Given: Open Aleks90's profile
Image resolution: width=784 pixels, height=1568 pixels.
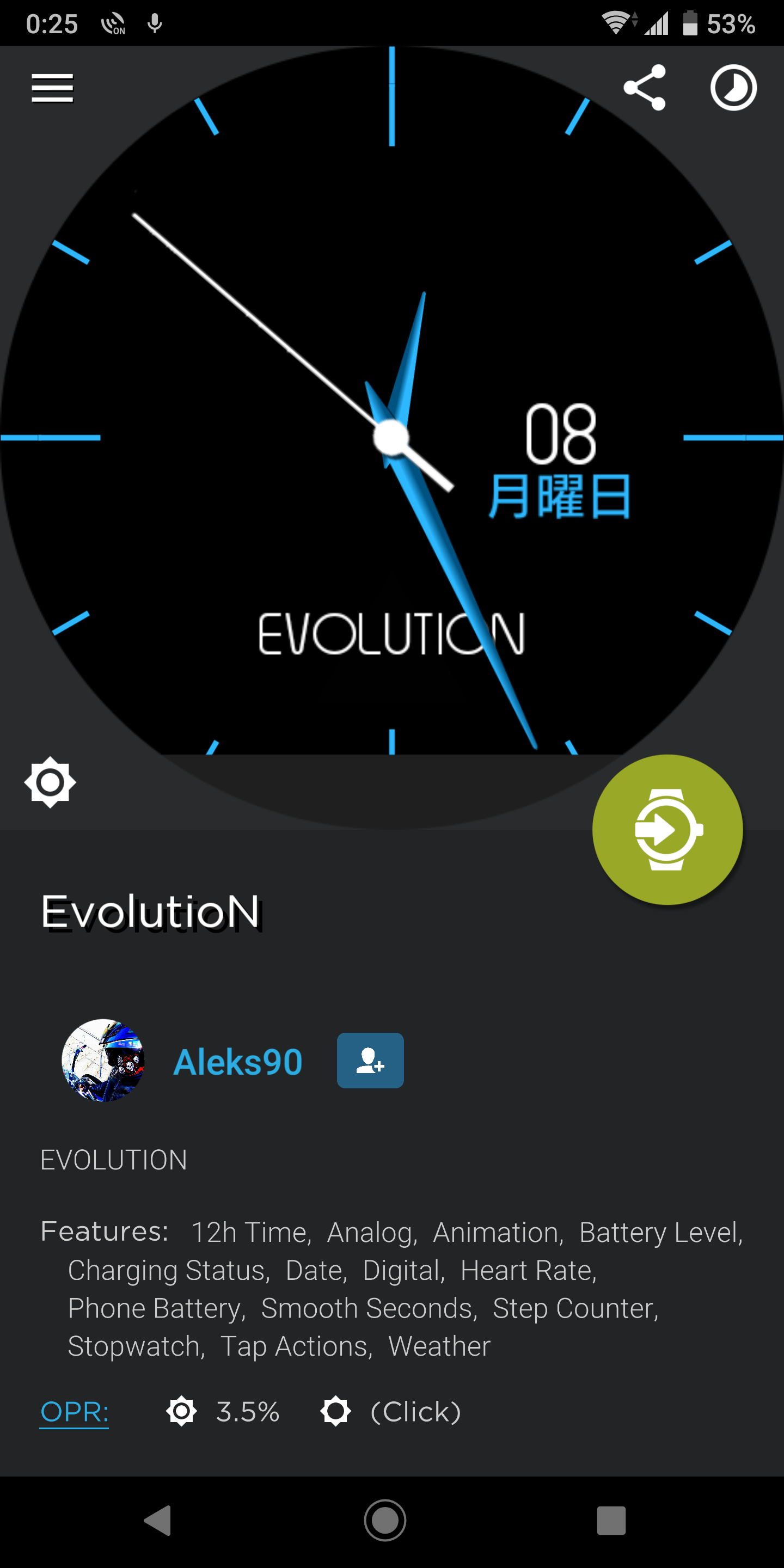Looking at the screenshot, I should pyautogui.click(x=237, y=1062).
